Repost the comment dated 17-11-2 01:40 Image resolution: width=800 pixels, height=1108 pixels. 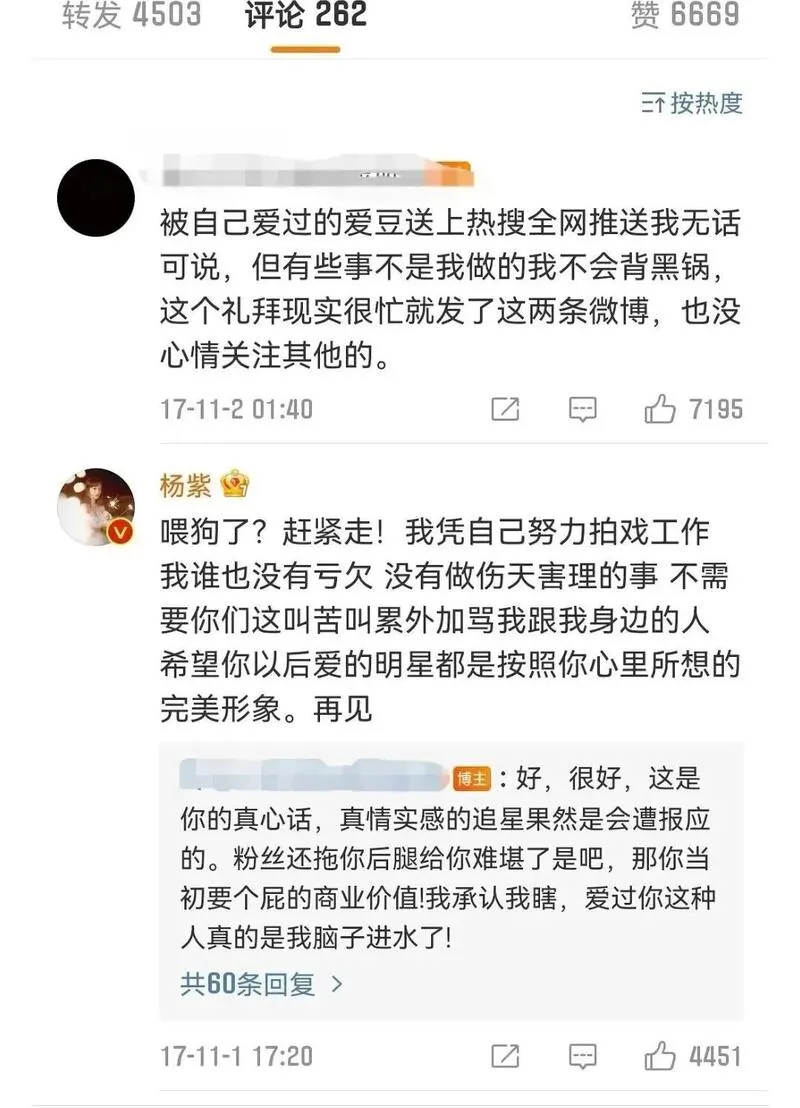506,408
